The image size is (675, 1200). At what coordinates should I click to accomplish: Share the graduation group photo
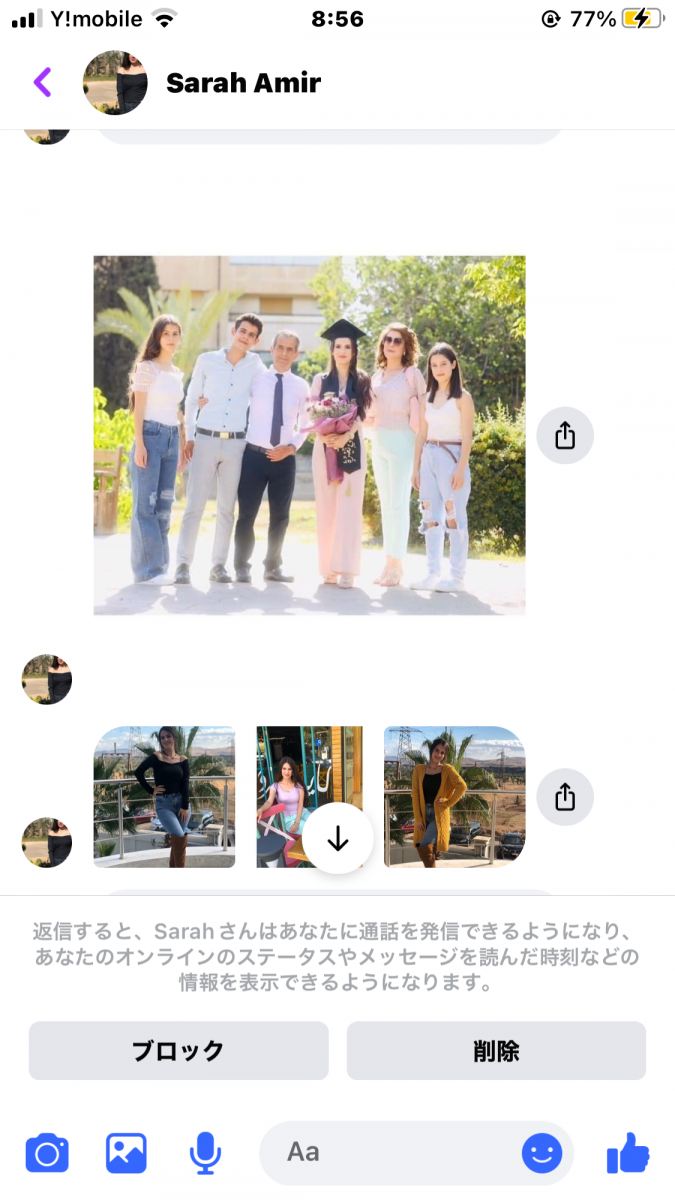pyautogui.click(x=565, y=436)
